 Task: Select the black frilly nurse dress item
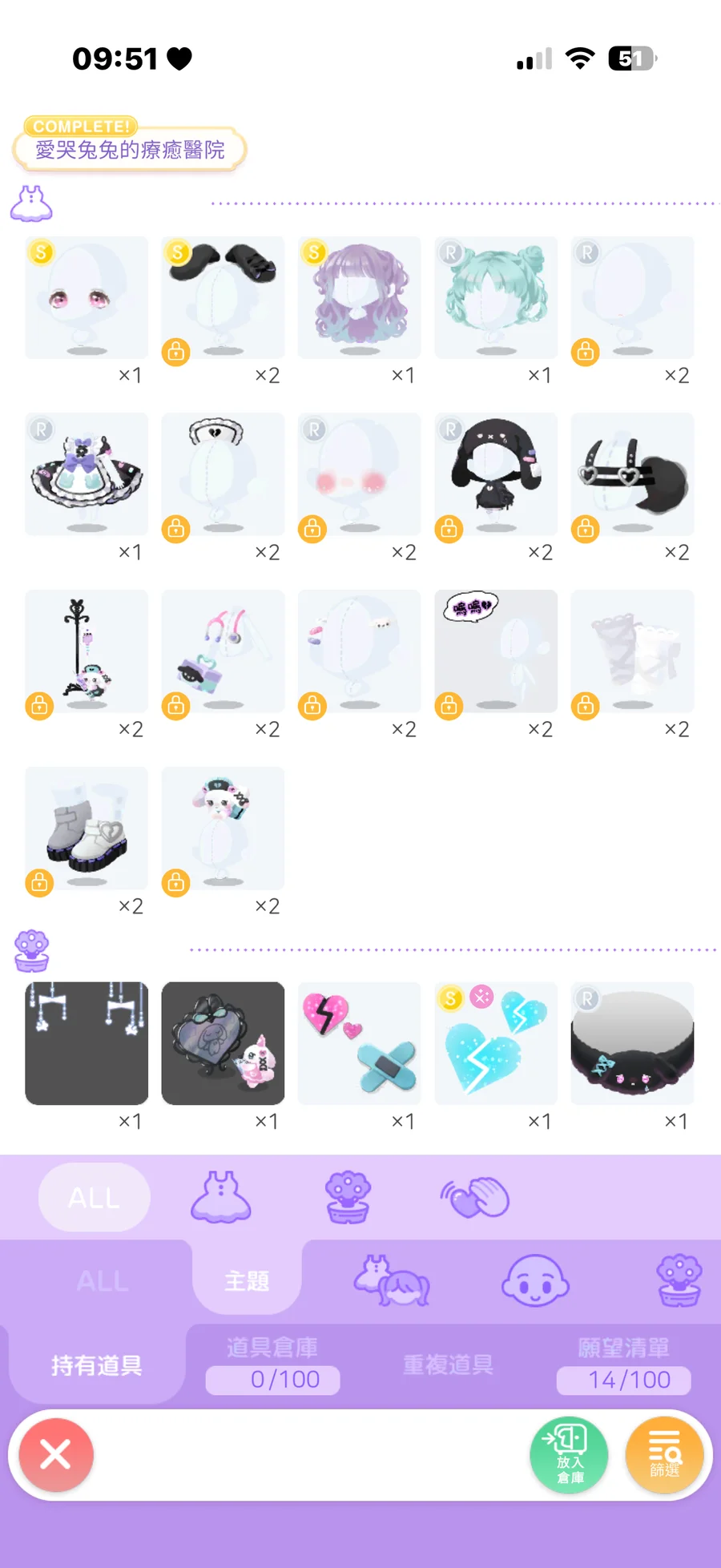[87, 474]
